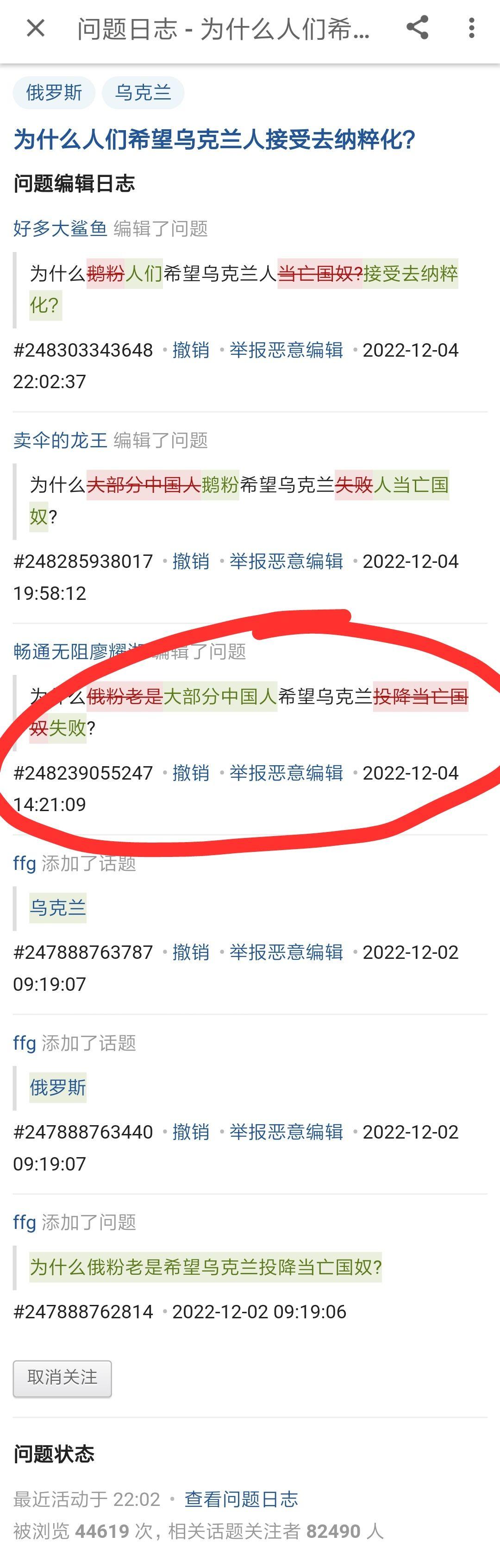
Task: Open the 俄罗斯 topic chip
Action: coord(54,93)
